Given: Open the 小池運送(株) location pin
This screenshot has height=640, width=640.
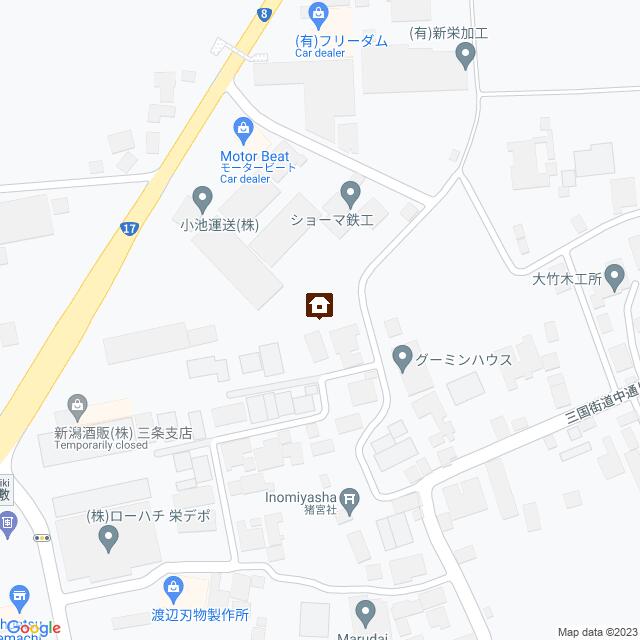Looking at the screenshot, I should coord(202,198).
